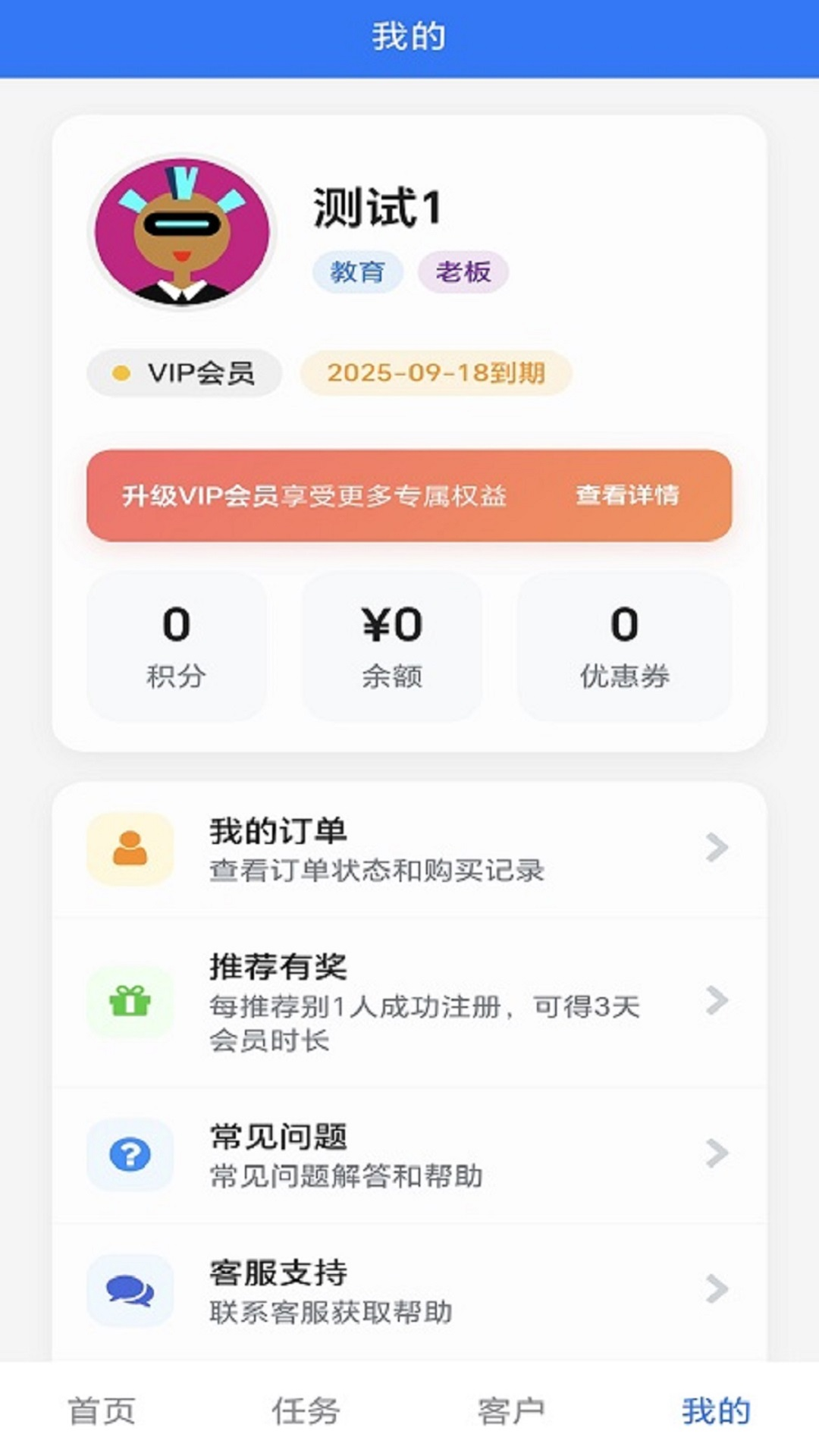Click the yellow dot on VIP会员 badge
Viewport: 819px width, 1456px height.
click(x=120, y=372)
